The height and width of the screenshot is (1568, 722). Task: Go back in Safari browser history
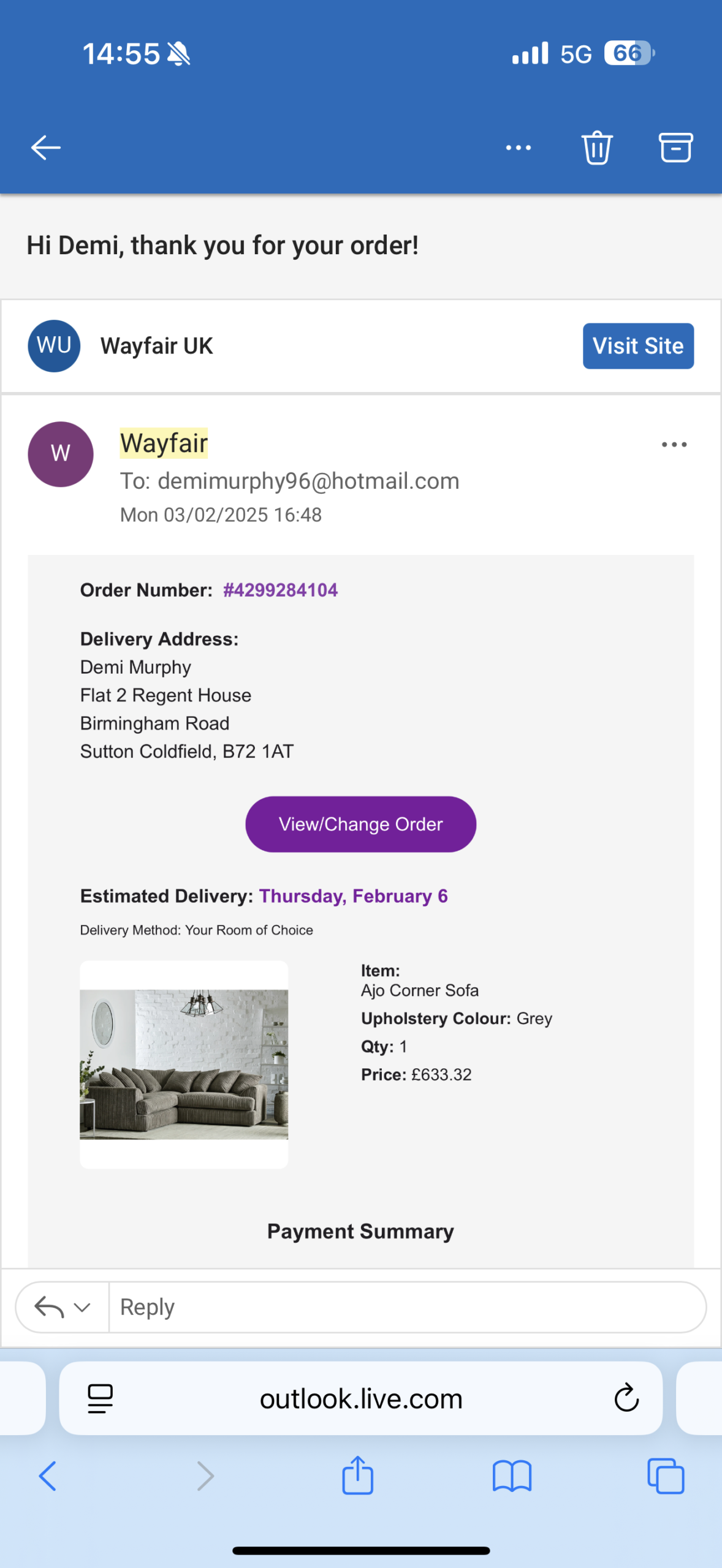click(48, 1476)
